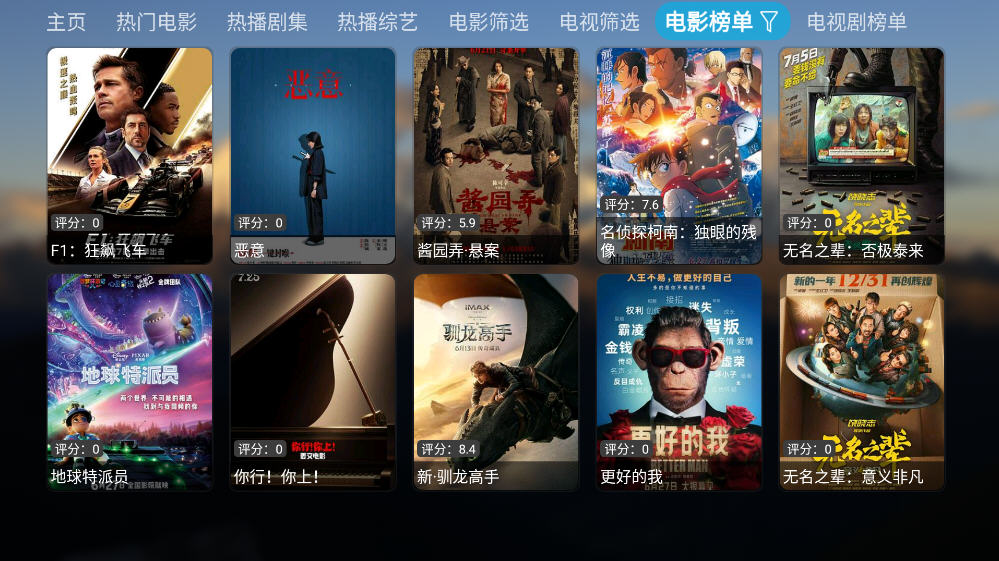The width and height of the screenshot is (999, 561).
Task: Open the movie 地球特派员
Action: click(130, 382)
